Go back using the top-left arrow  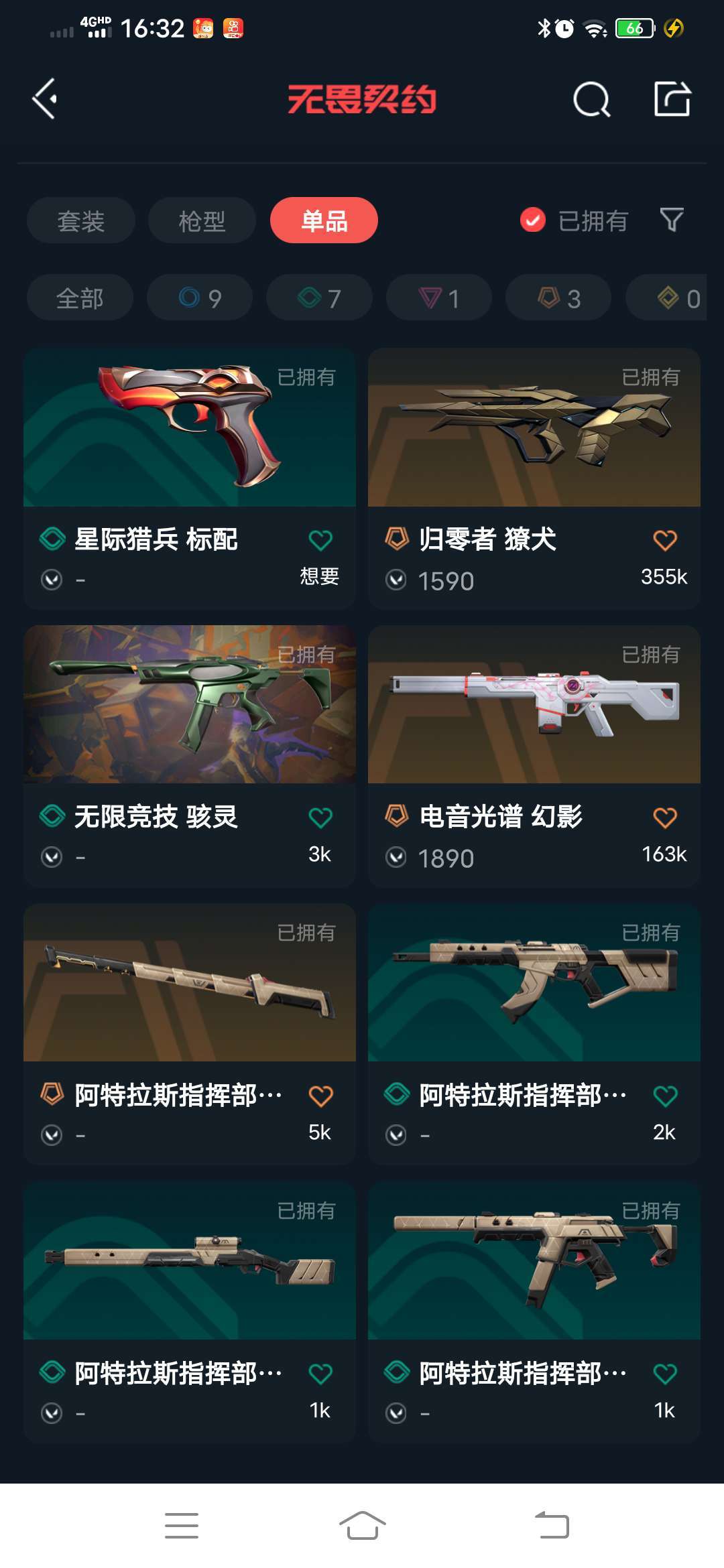(45, 99)
